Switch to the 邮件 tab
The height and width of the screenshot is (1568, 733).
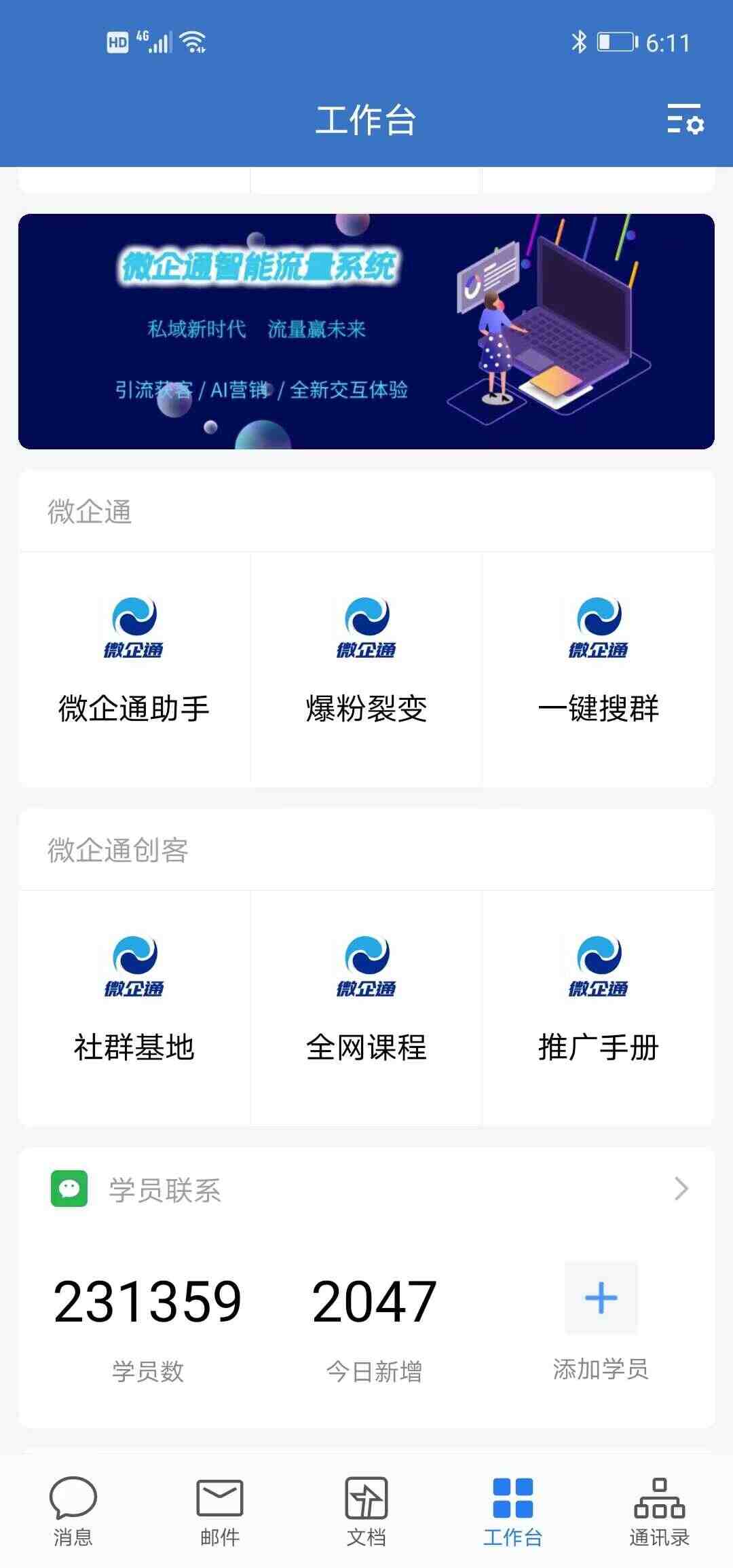(220, 1511)
